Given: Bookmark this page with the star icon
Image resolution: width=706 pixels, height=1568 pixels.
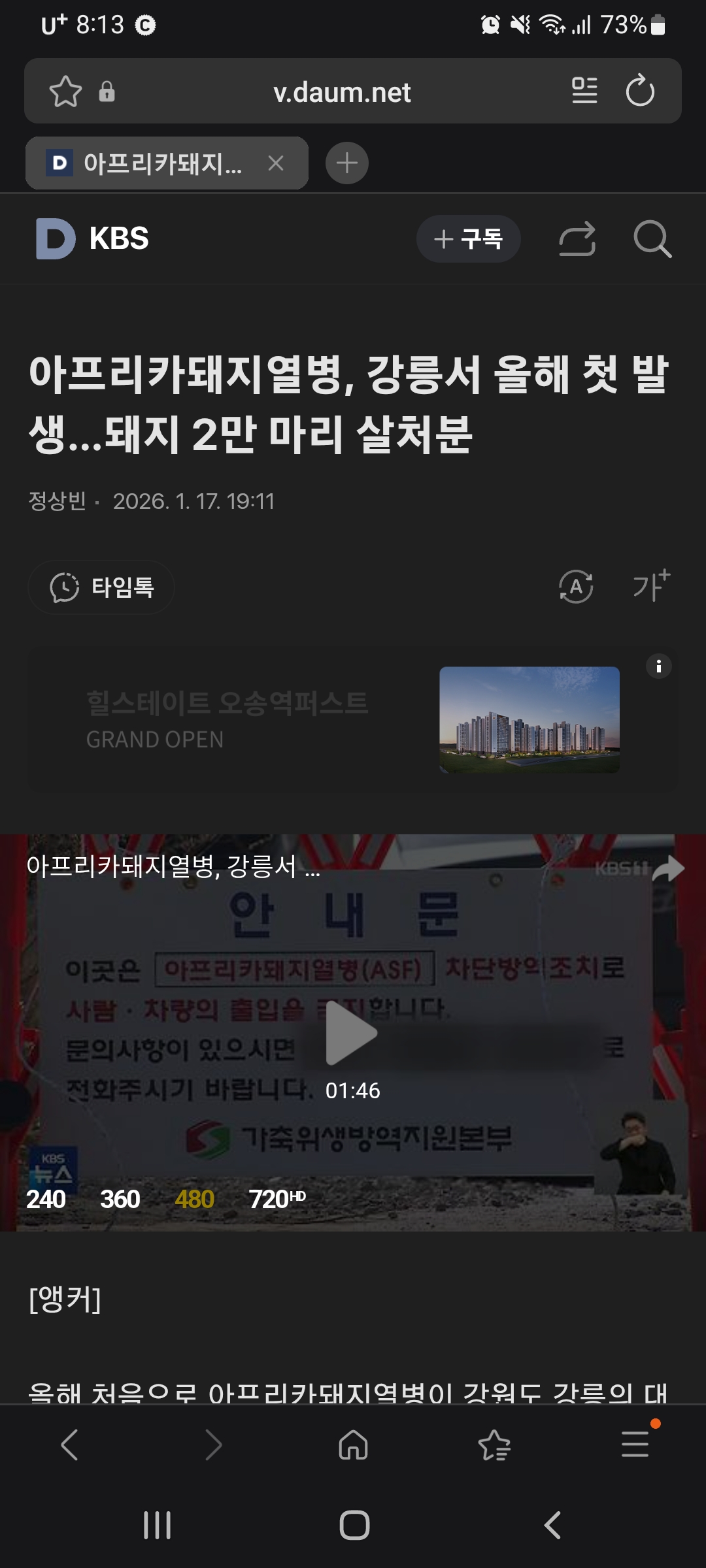Looking at the screenshot, I should [65, 91].
